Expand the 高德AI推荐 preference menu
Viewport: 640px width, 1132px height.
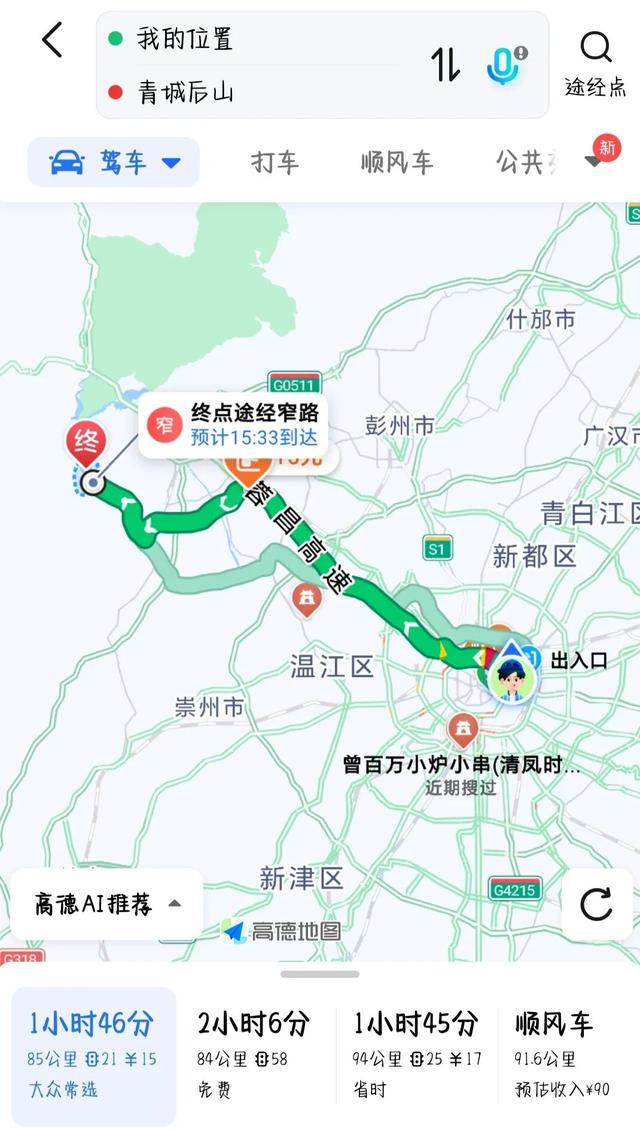108,905
